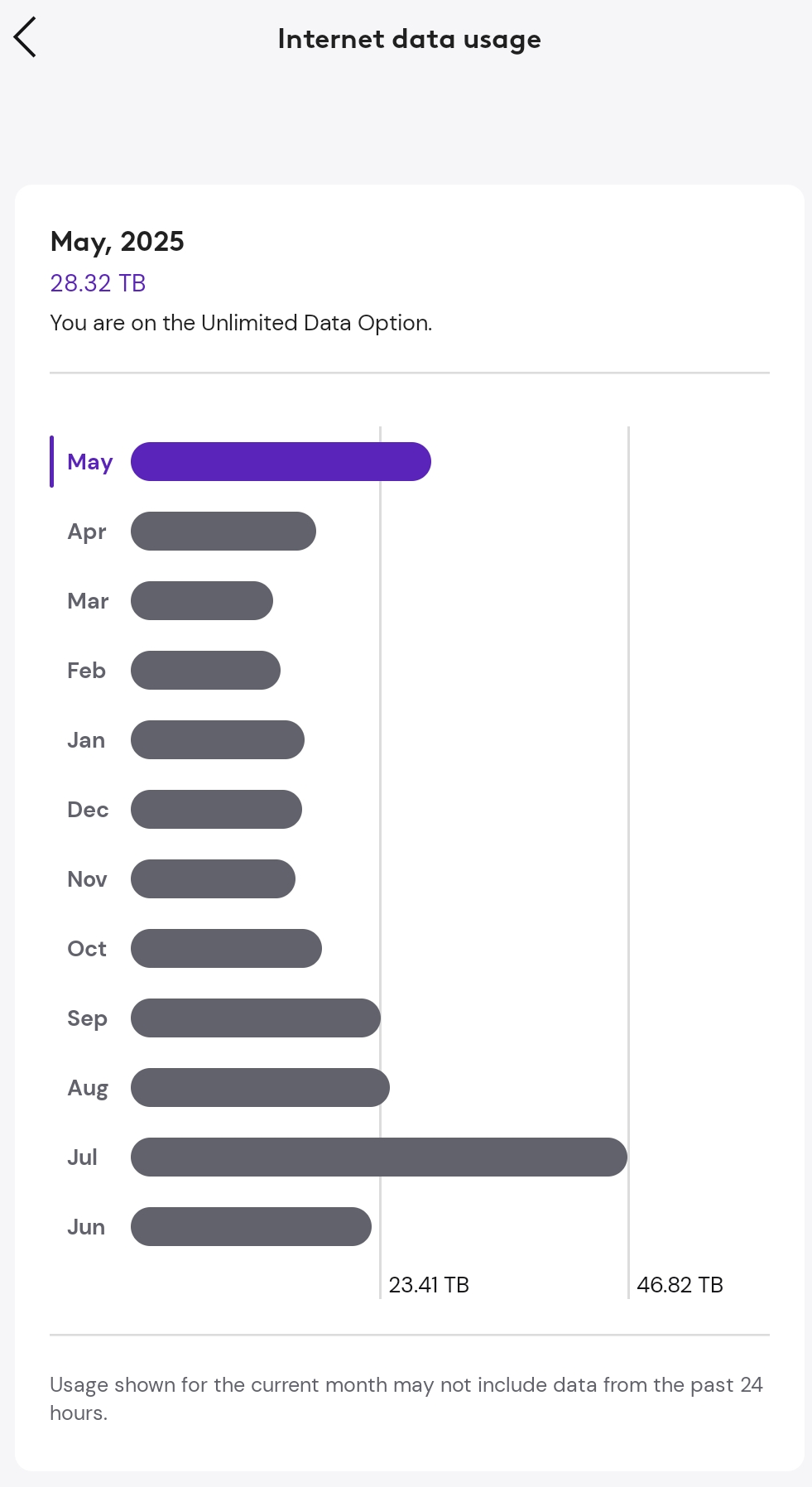812x1487 pixels.
Task: Select the Oct usage bar
Action: pos(226,949)
